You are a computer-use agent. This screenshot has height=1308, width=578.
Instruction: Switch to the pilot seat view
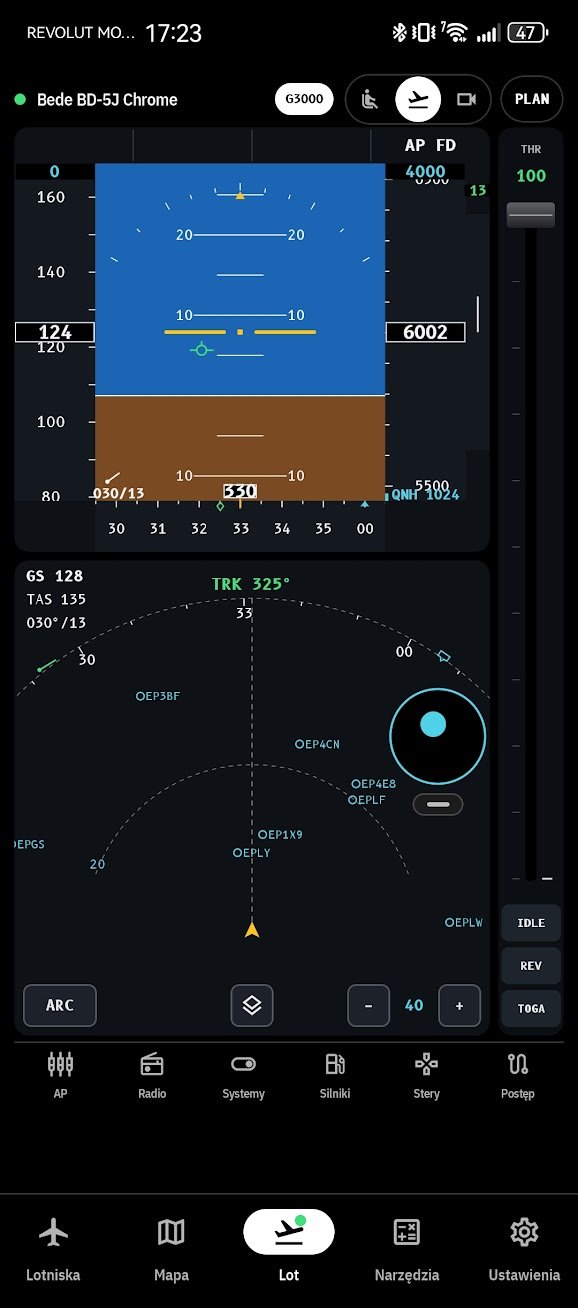[x=371, y=99]
